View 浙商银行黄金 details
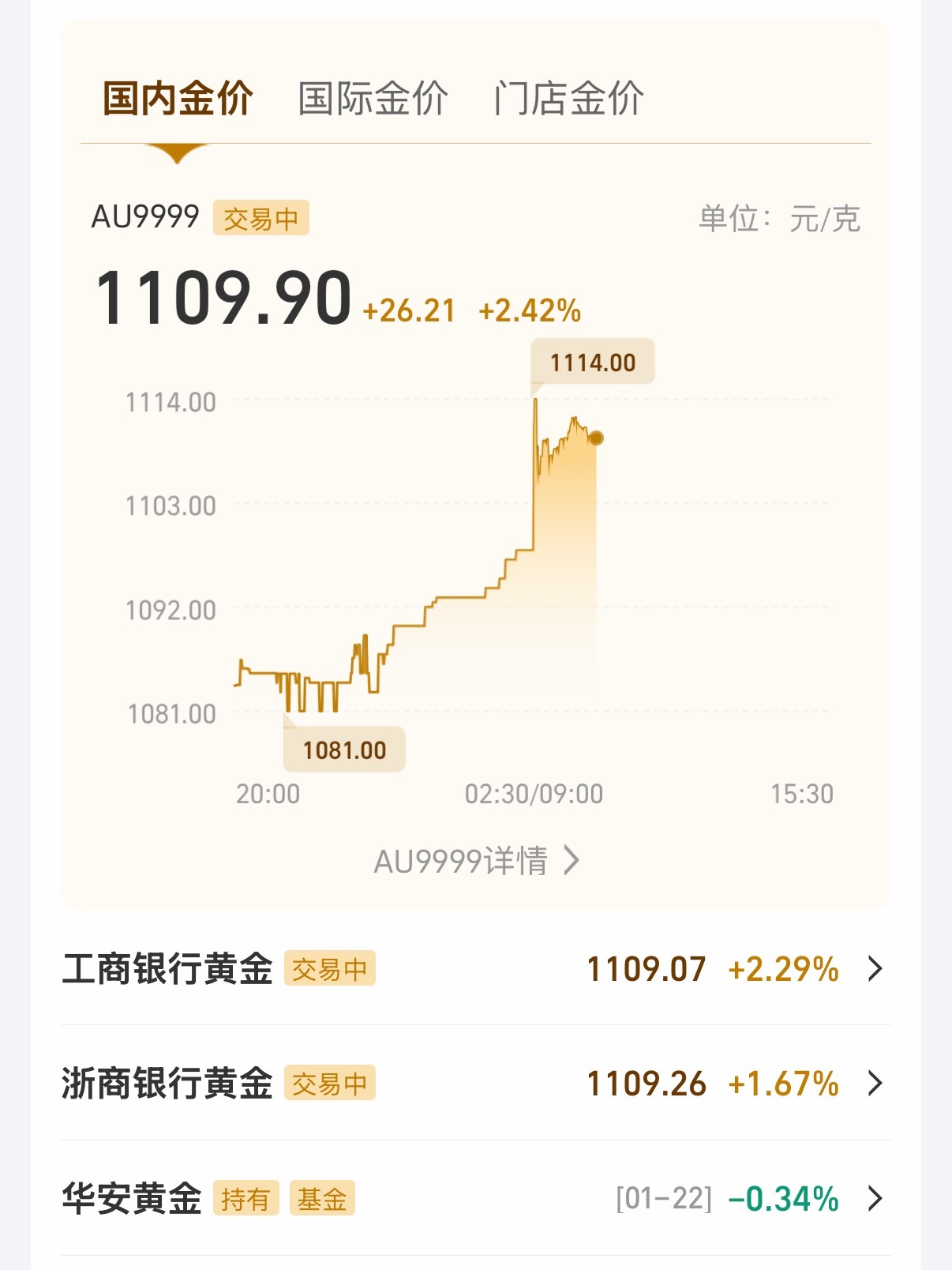The width and height of the screenshot is (952, 1270). [475, 1083]
